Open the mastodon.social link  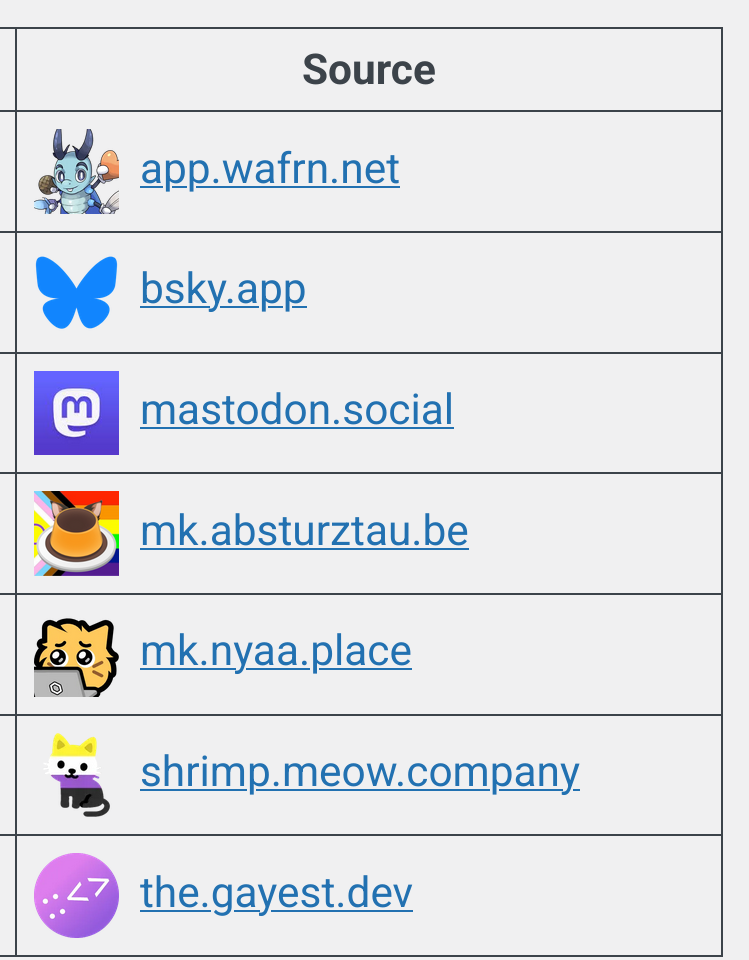(297, 411)
